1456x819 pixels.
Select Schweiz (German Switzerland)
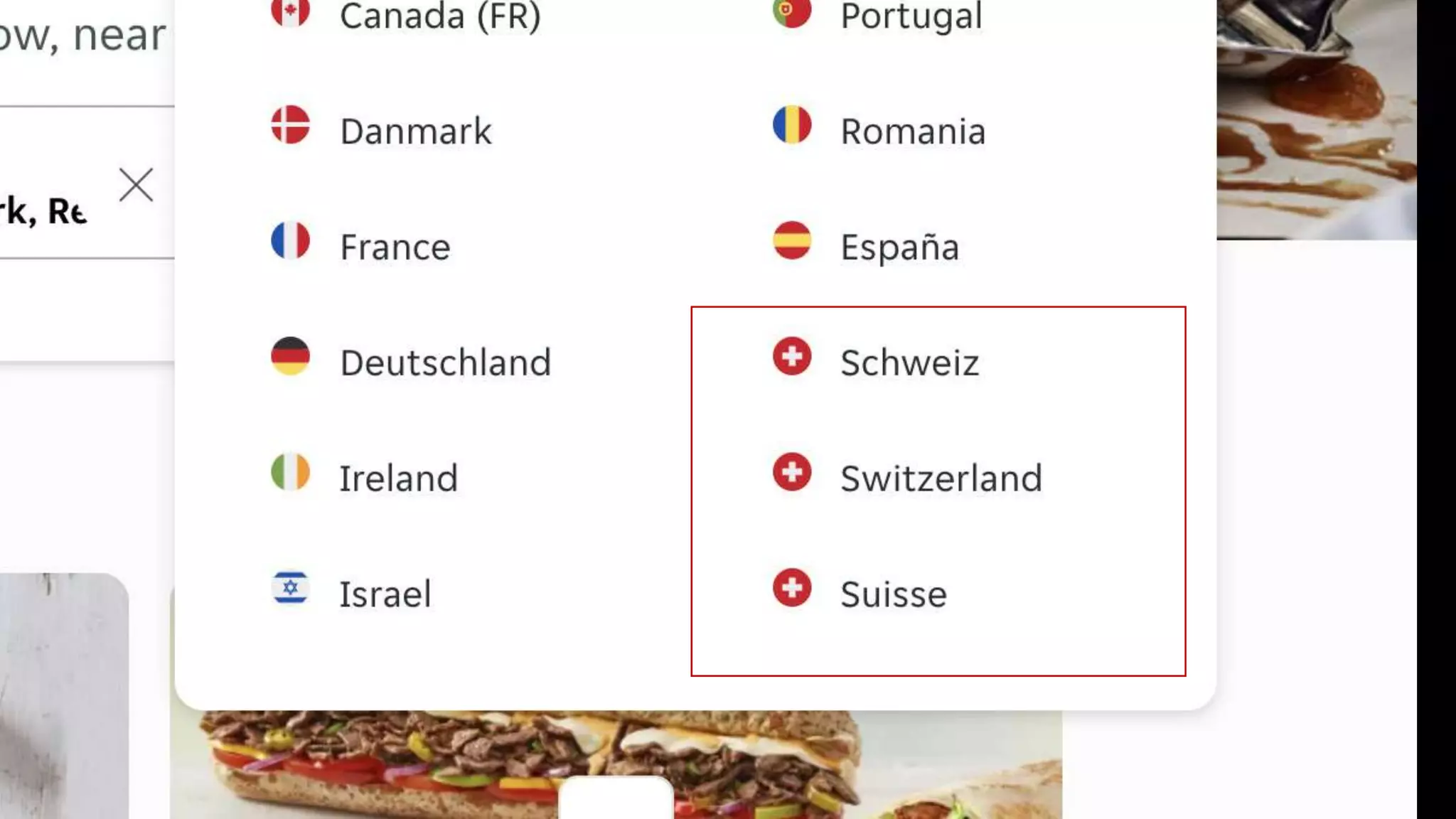909,363
